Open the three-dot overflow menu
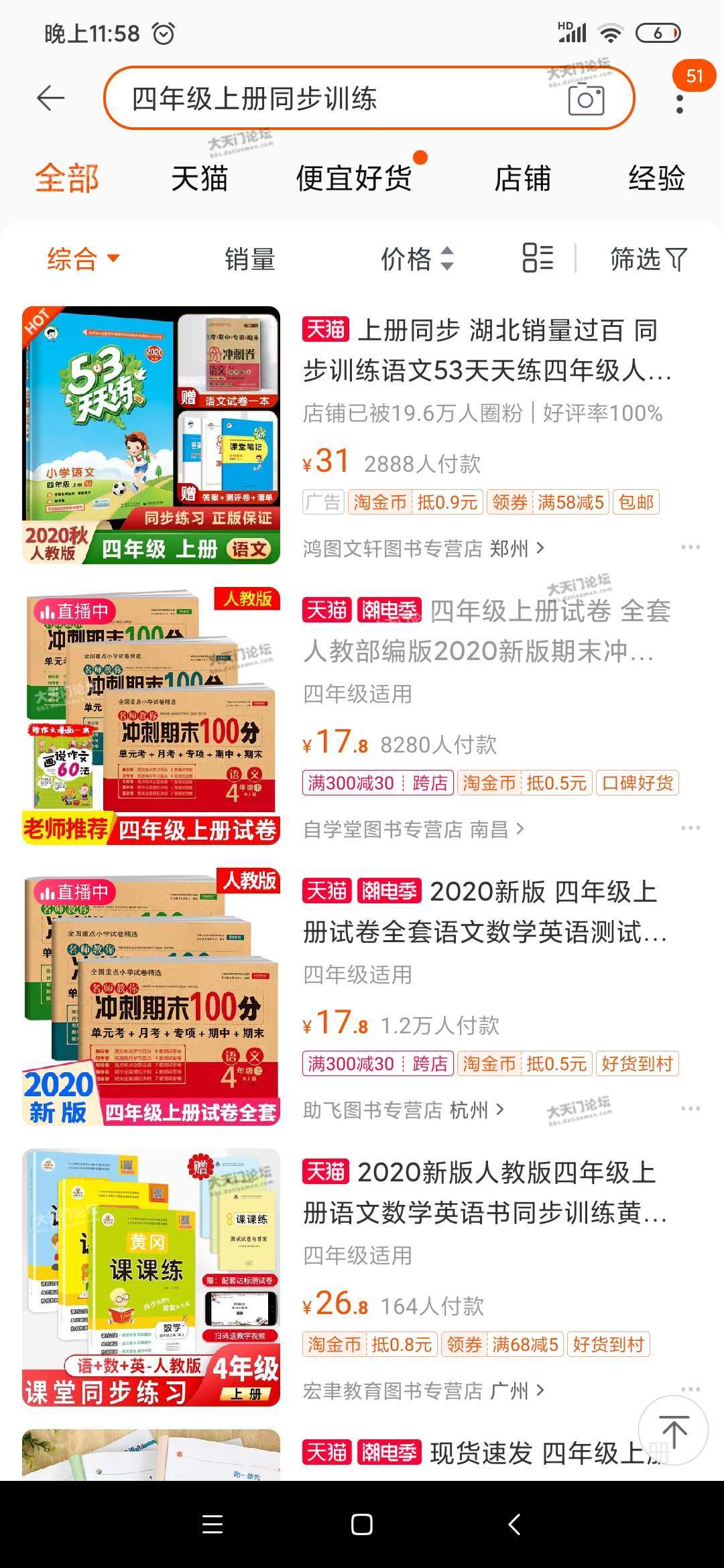Image resolution: width=724 pixels, height=1568 pixels. tap(680, 104)
